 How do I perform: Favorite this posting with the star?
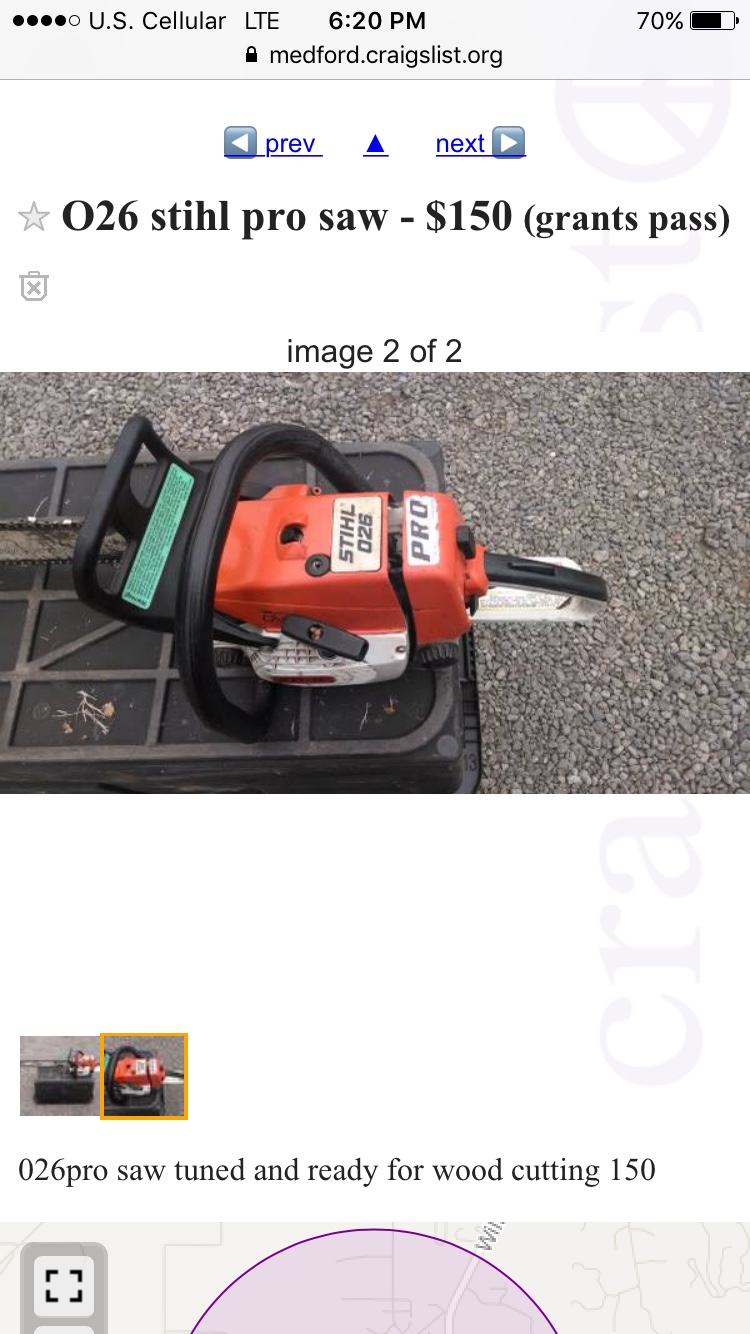pyautogui.click(x=34, y=217)
